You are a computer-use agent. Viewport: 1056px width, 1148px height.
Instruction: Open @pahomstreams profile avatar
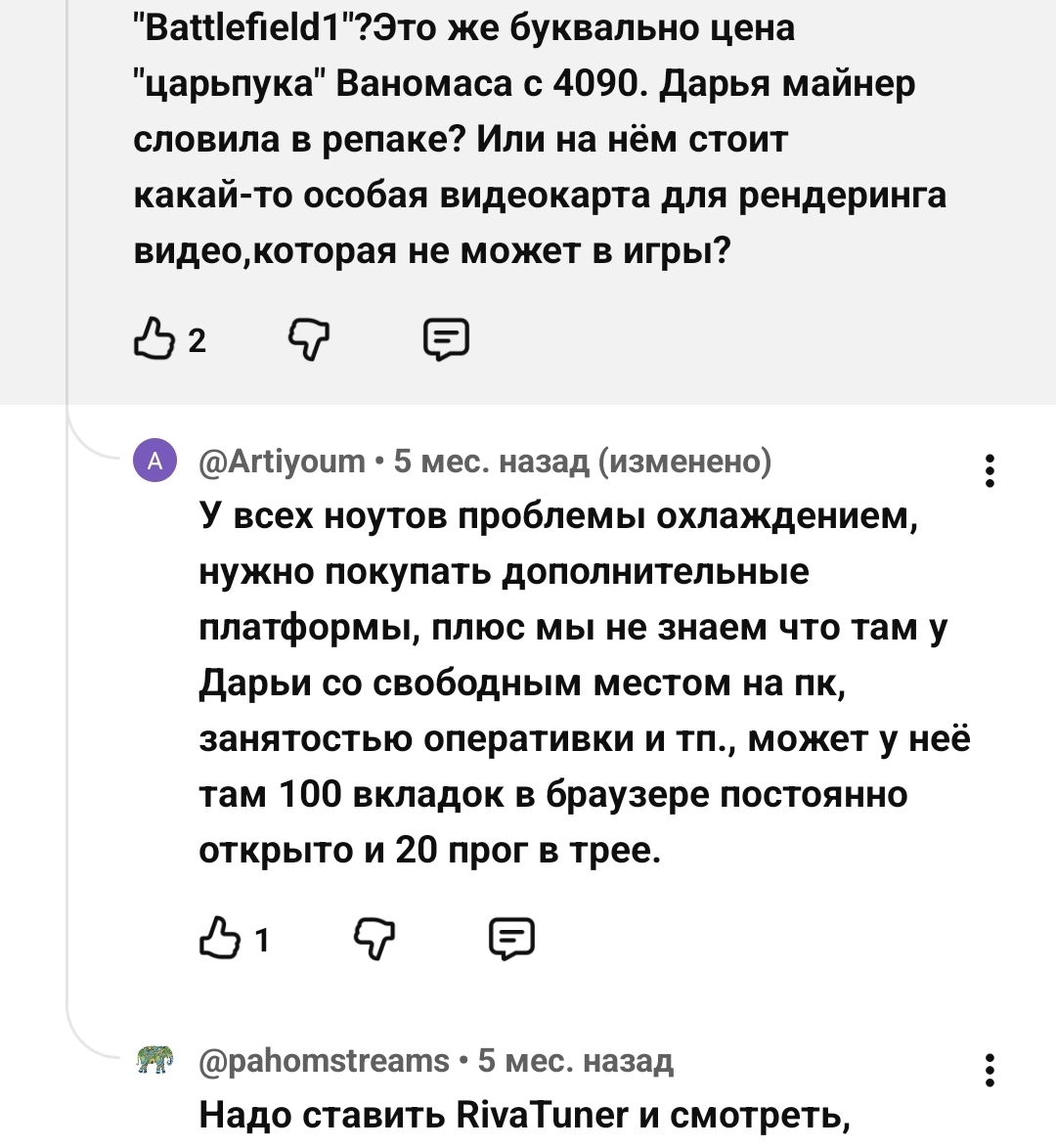tap(154, 1059)
